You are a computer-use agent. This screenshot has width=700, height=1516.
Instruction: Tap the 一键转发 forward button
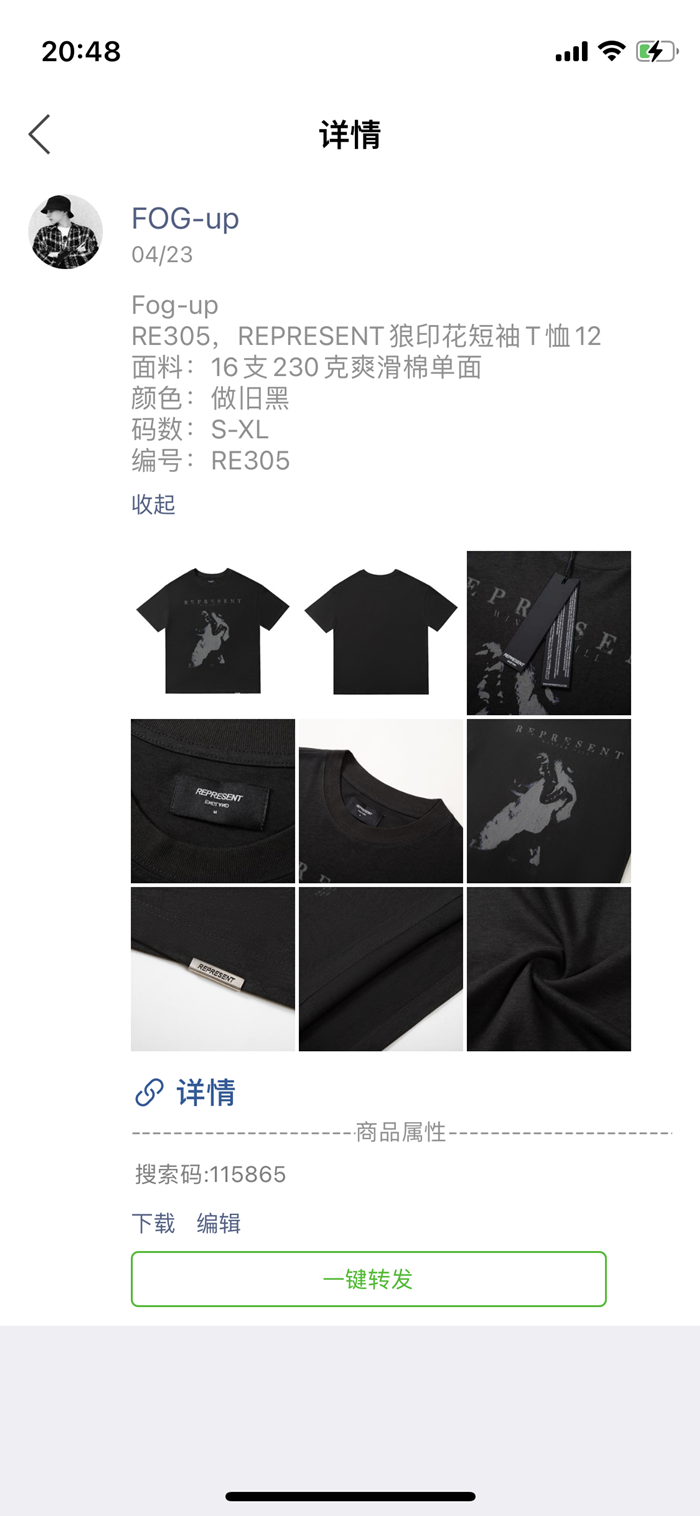[x=368, y=1278]
